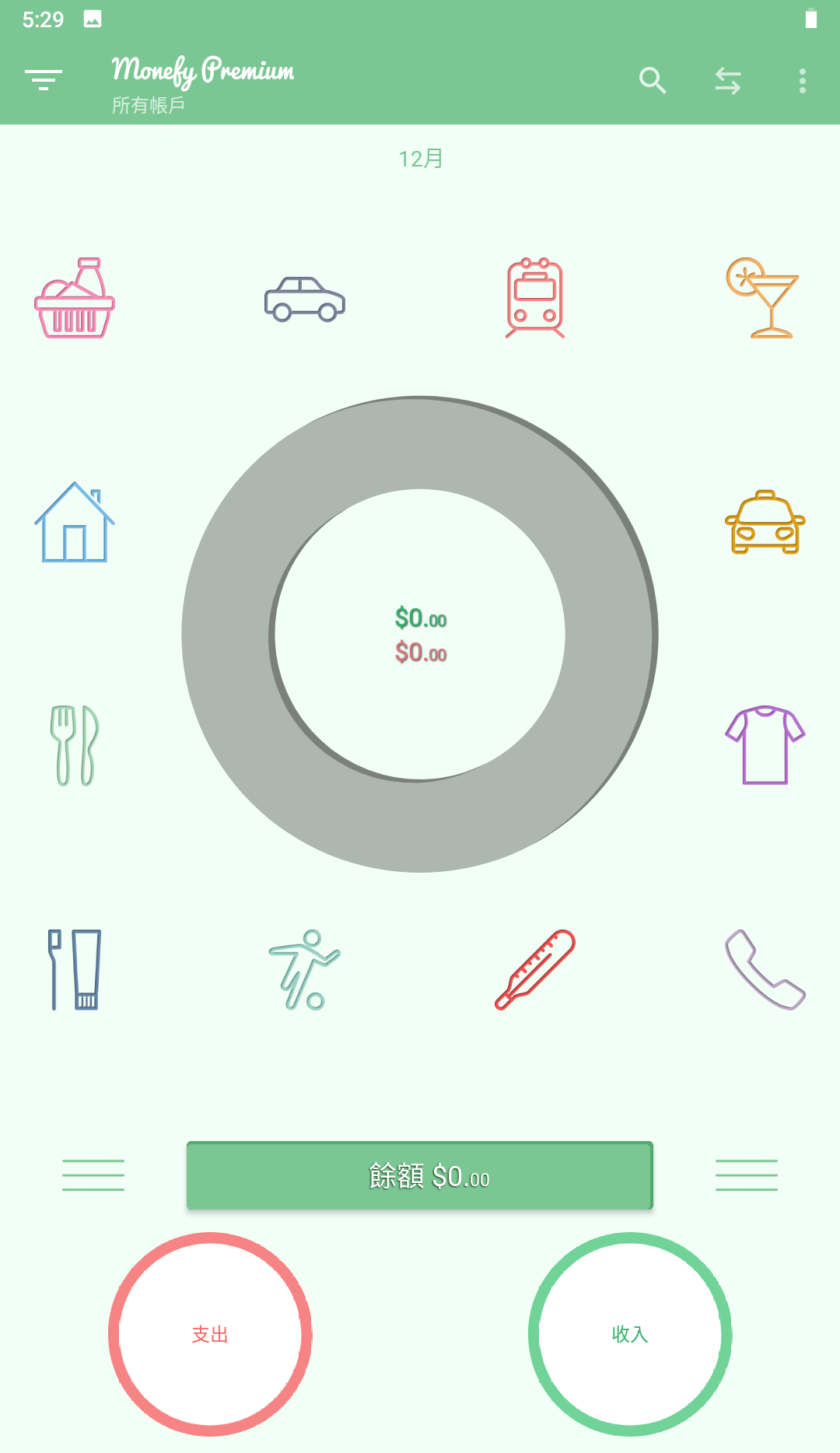Open the filter drawer menu

[44, 79]
